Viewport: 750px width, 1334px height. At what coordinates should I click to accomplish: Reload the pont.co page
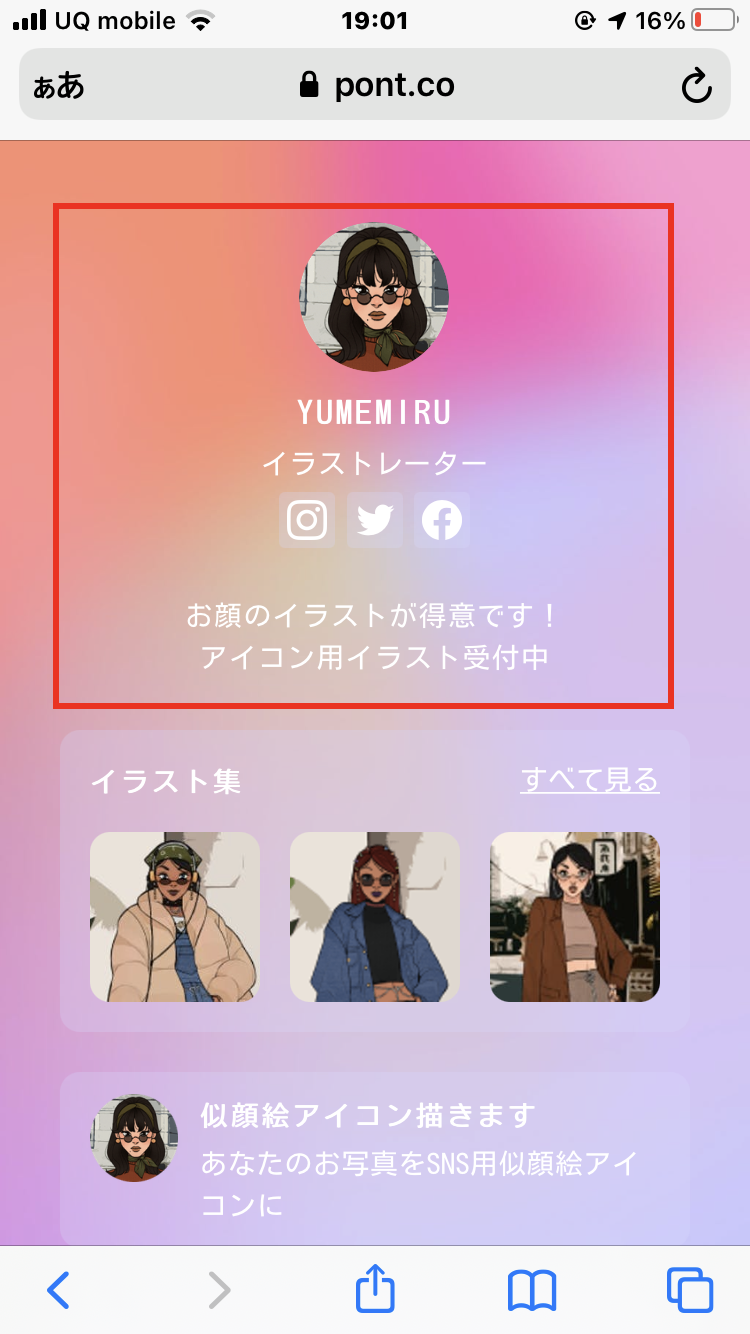click(x=696, y=86)
